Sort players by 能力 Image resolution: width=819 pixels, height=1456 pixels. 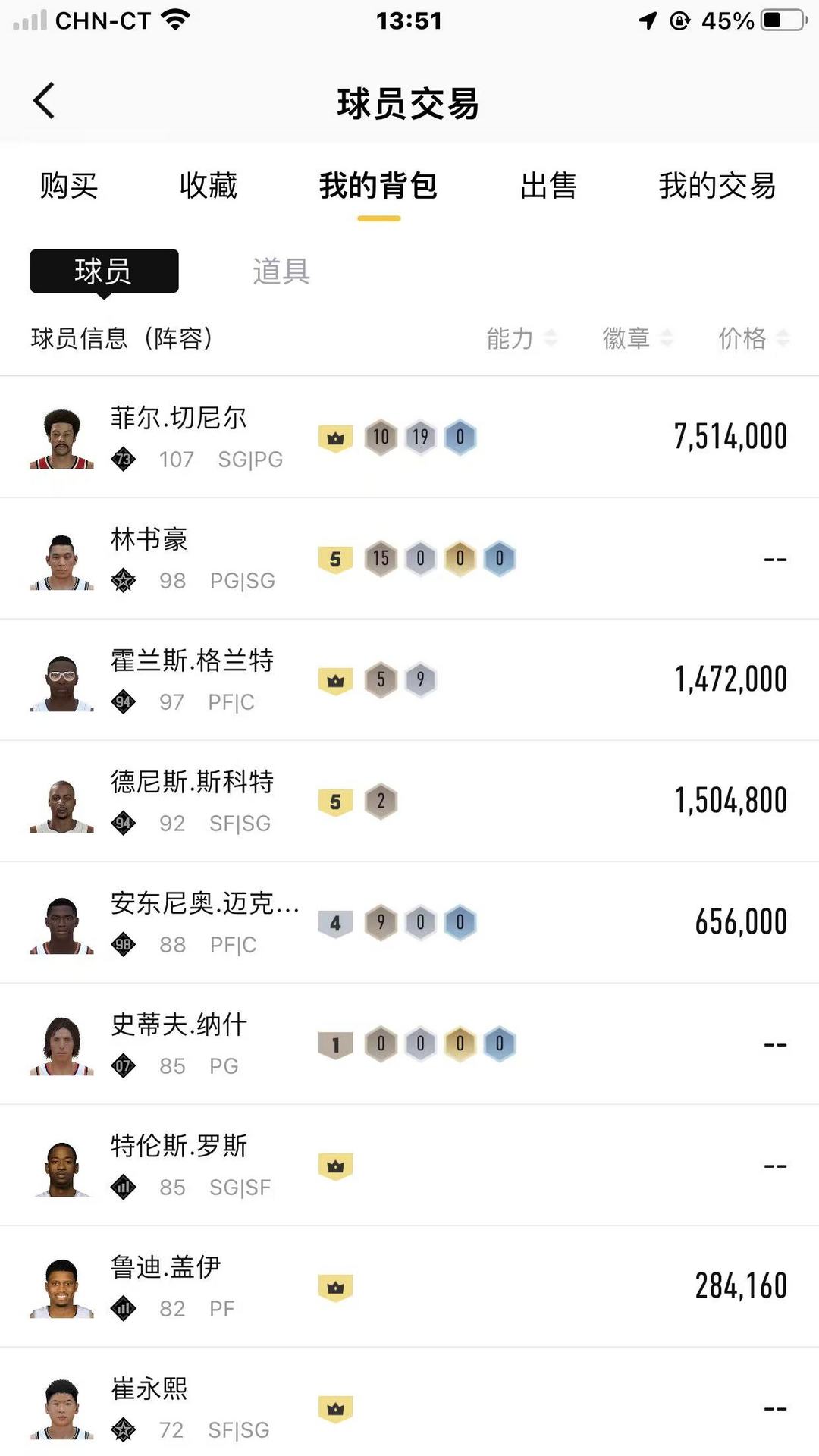[521, 338]
